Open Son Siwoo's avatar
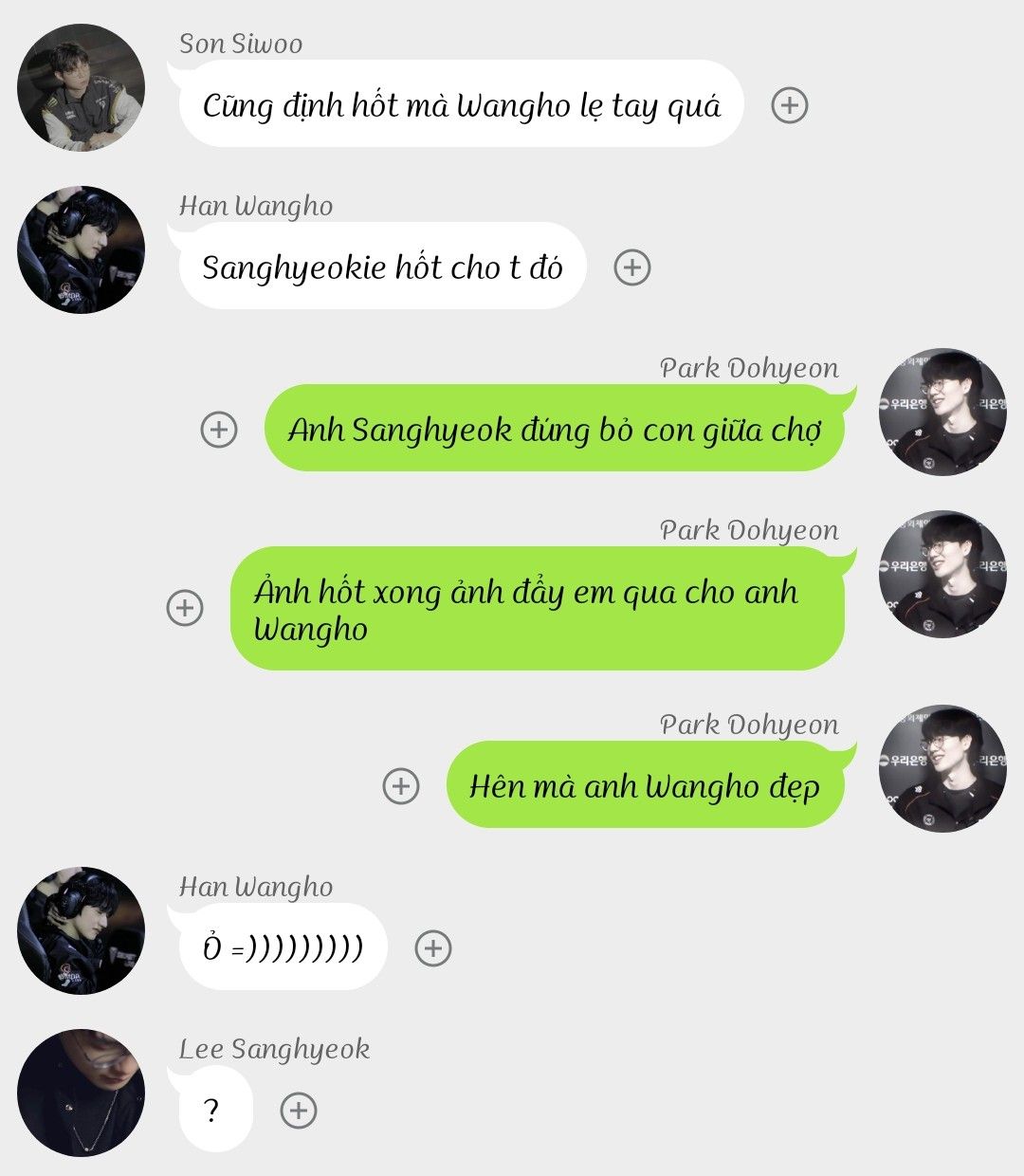The image size is (1024, 1176). point(81,87)
